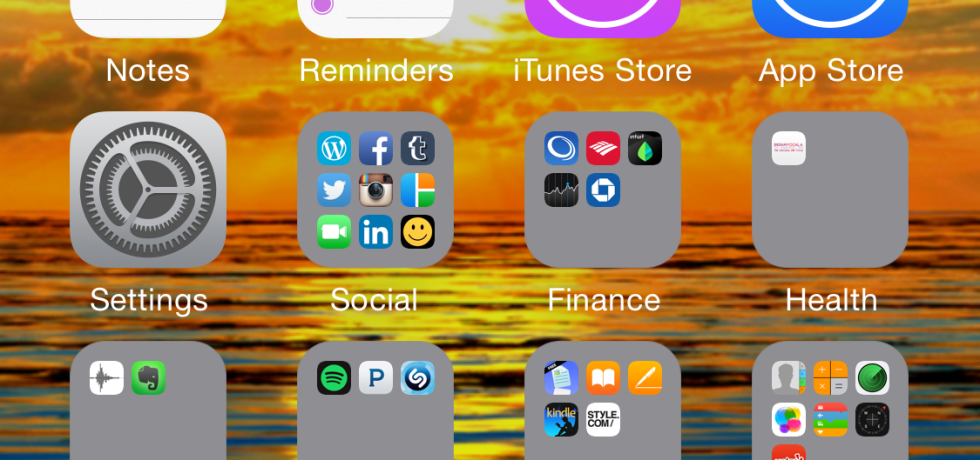Launch the Reminders app
Image resolution: width=980 pixels, height=460 pixels.
click(375, 20)
